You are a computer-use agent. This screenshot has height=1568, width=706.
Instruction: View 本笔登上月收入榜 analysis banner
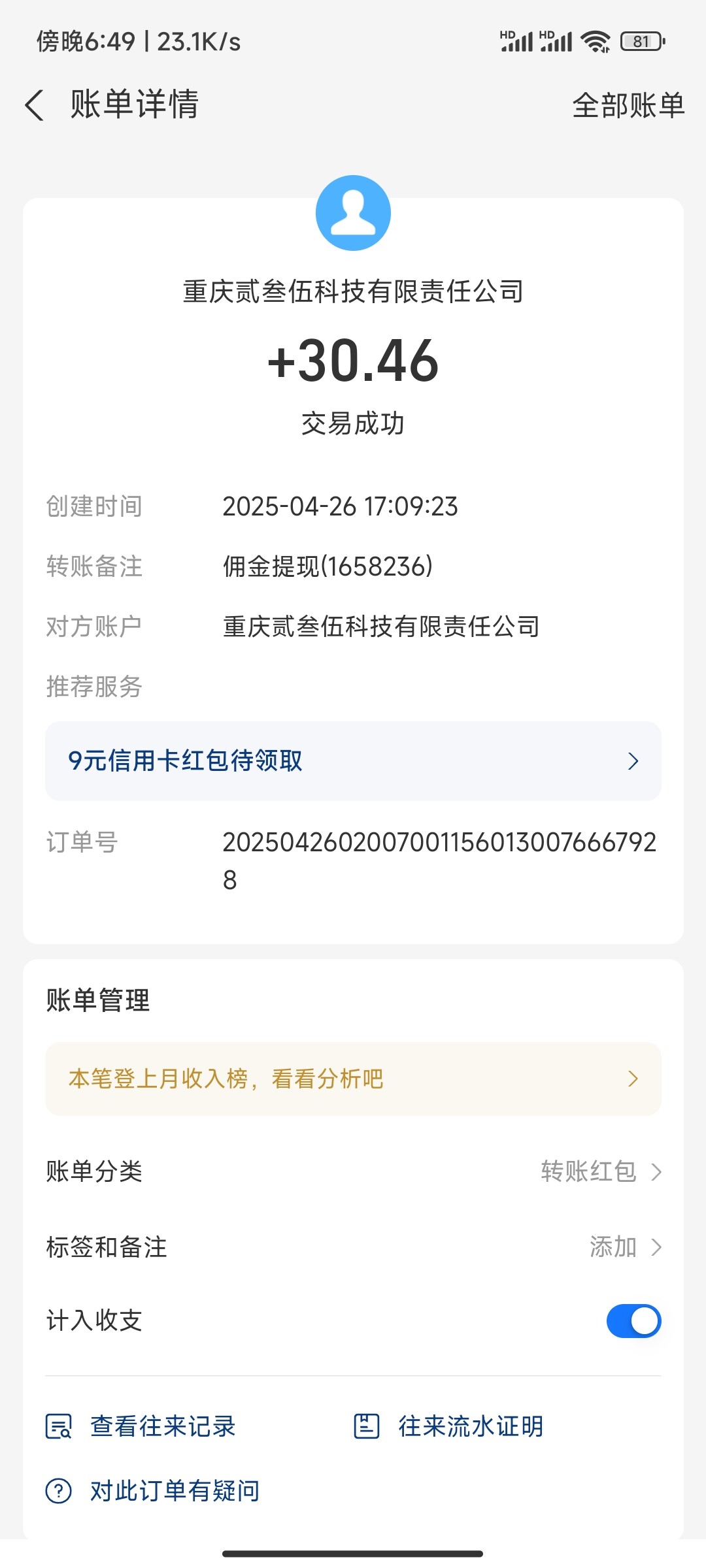click(x=353, y=1079)
